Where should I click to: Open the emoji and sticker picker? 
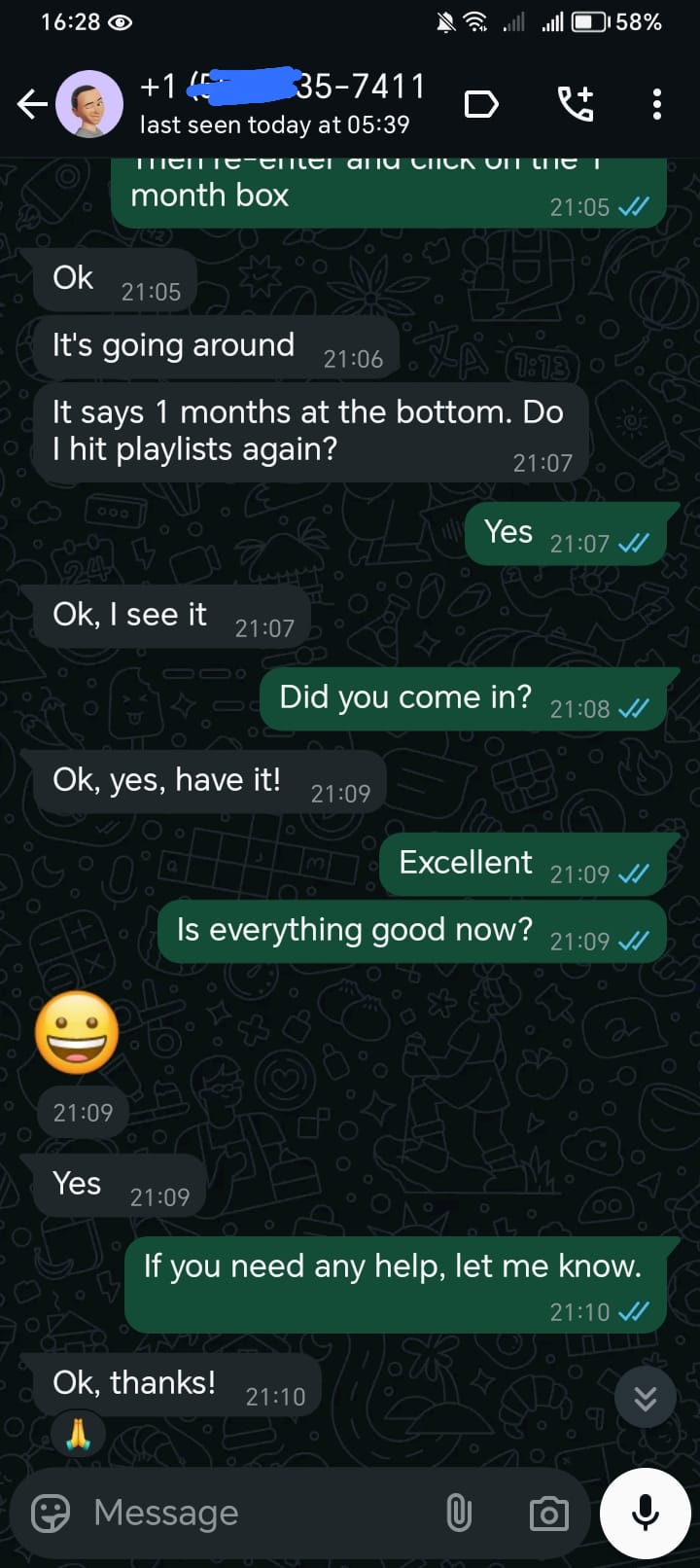[x=51, y=1513]
